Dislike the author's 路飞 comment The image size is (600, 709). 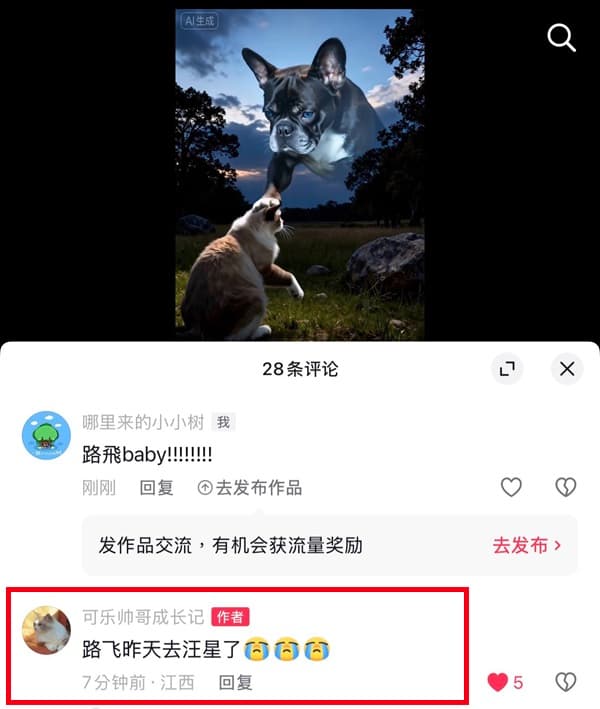click(x=566, y=682)
